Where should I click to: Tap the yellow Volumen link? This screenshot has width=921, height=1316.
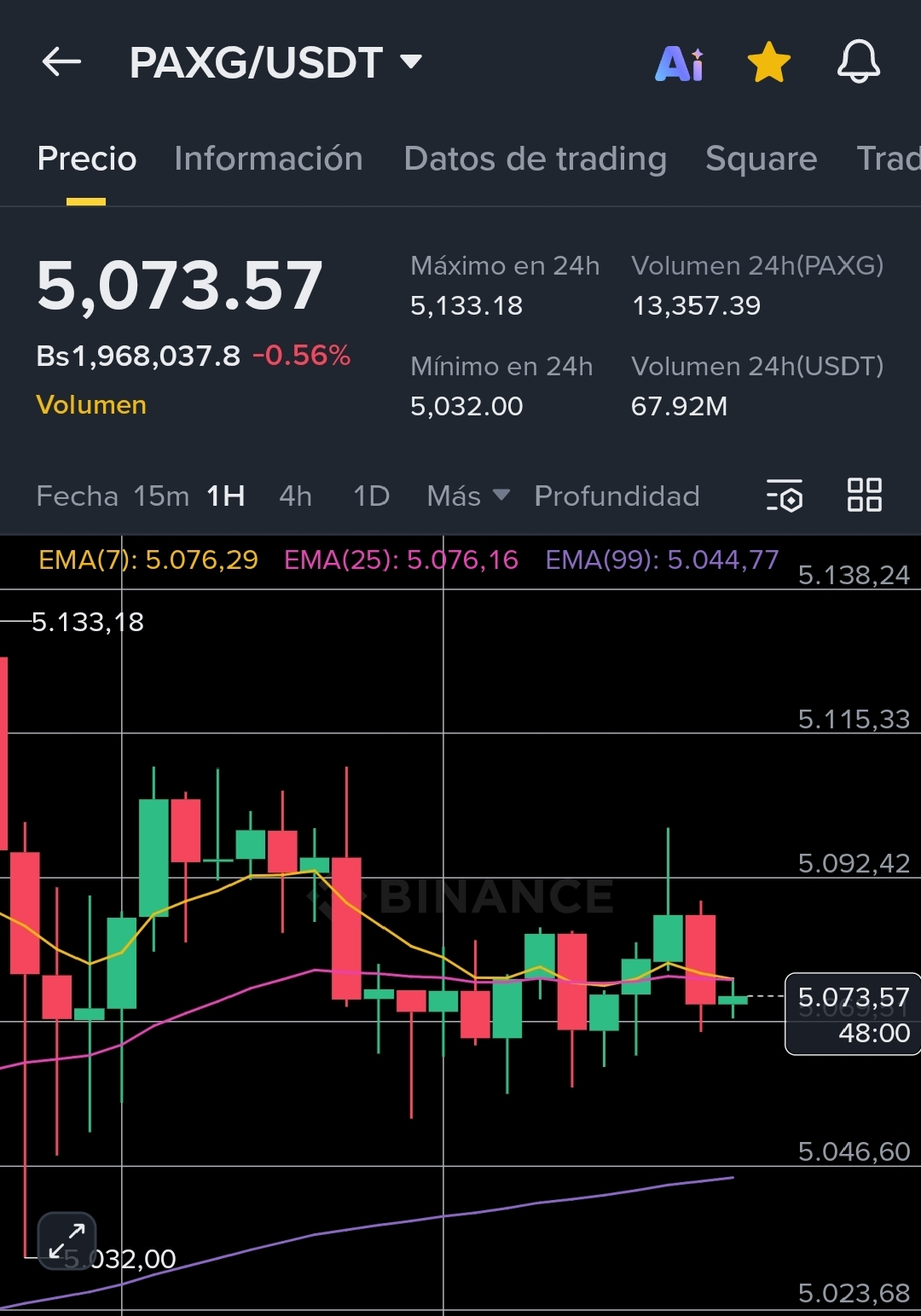[91, 405]
